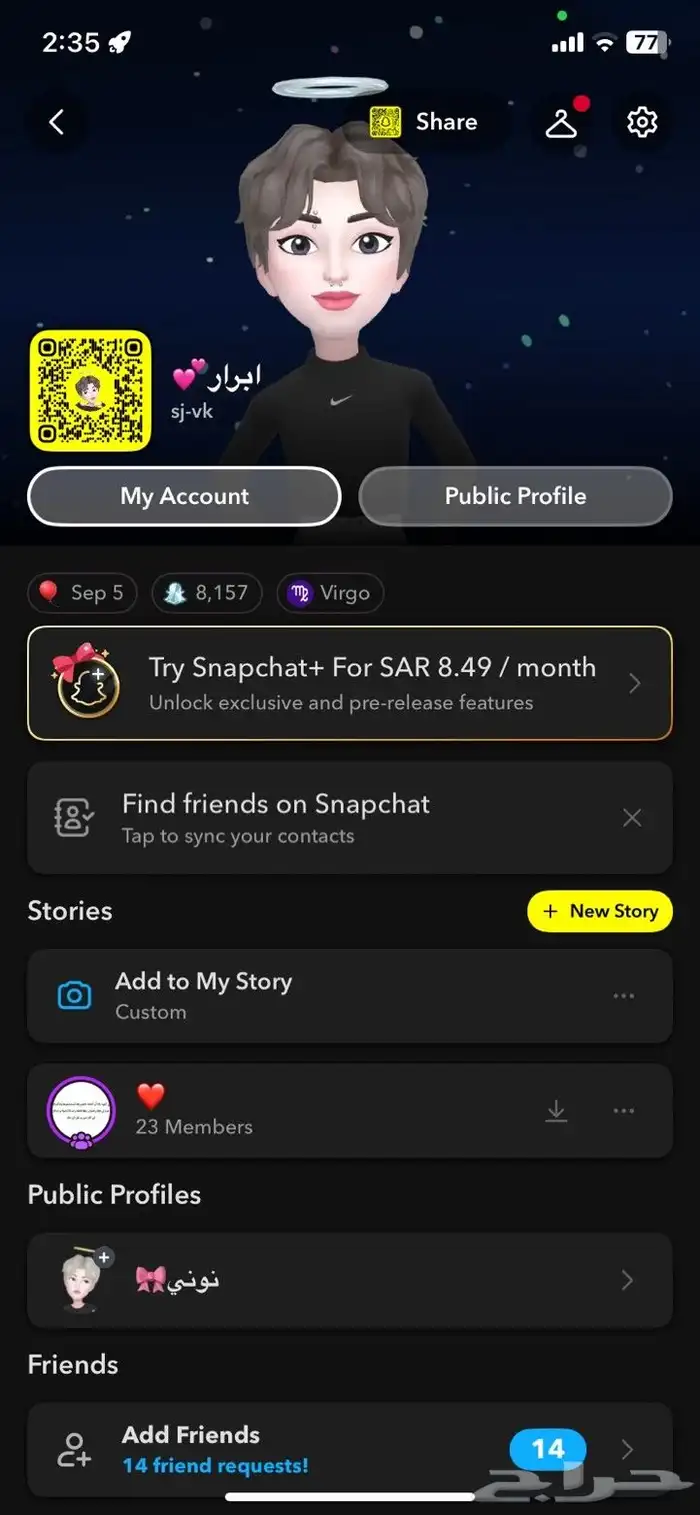Open the avatar outfit hanger icon
Screen dimensions: 700x1515
tap(562, 123)
